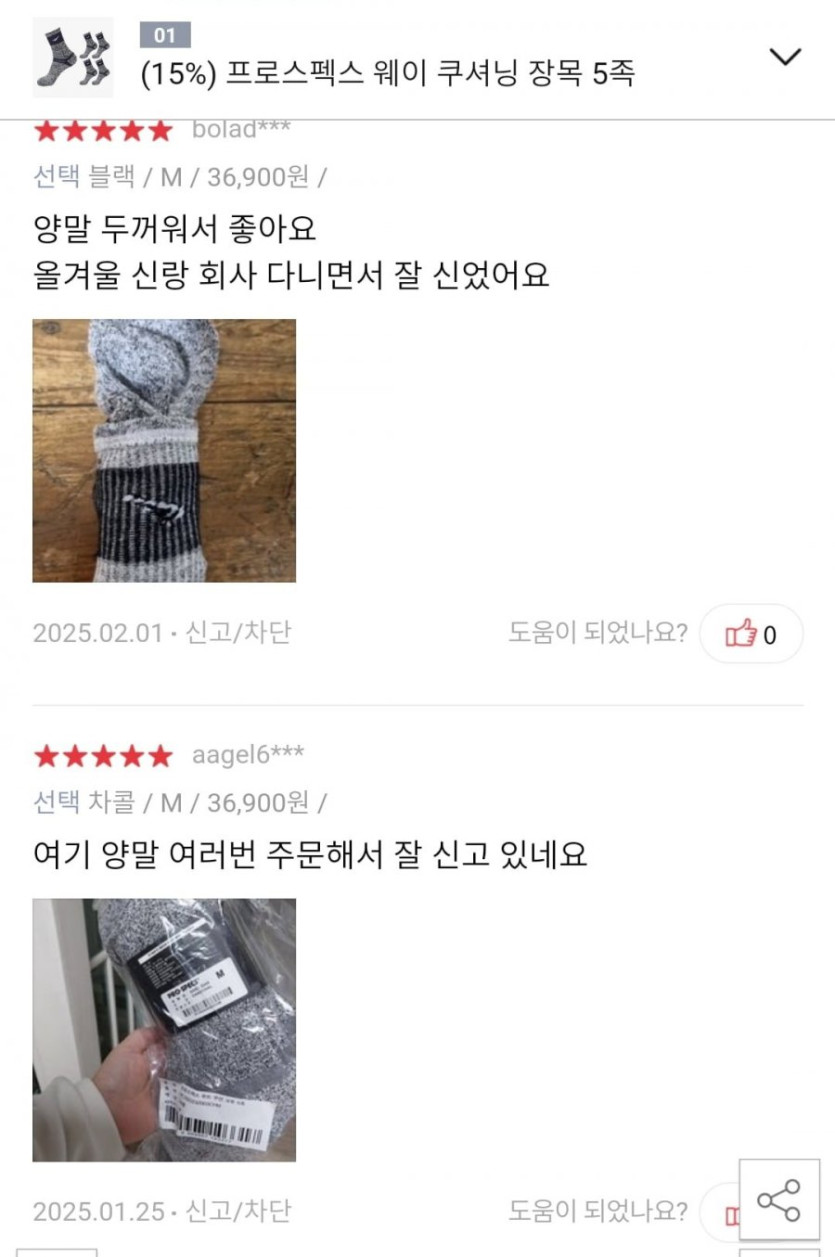Open bolad***'s review sock photo

164,450
